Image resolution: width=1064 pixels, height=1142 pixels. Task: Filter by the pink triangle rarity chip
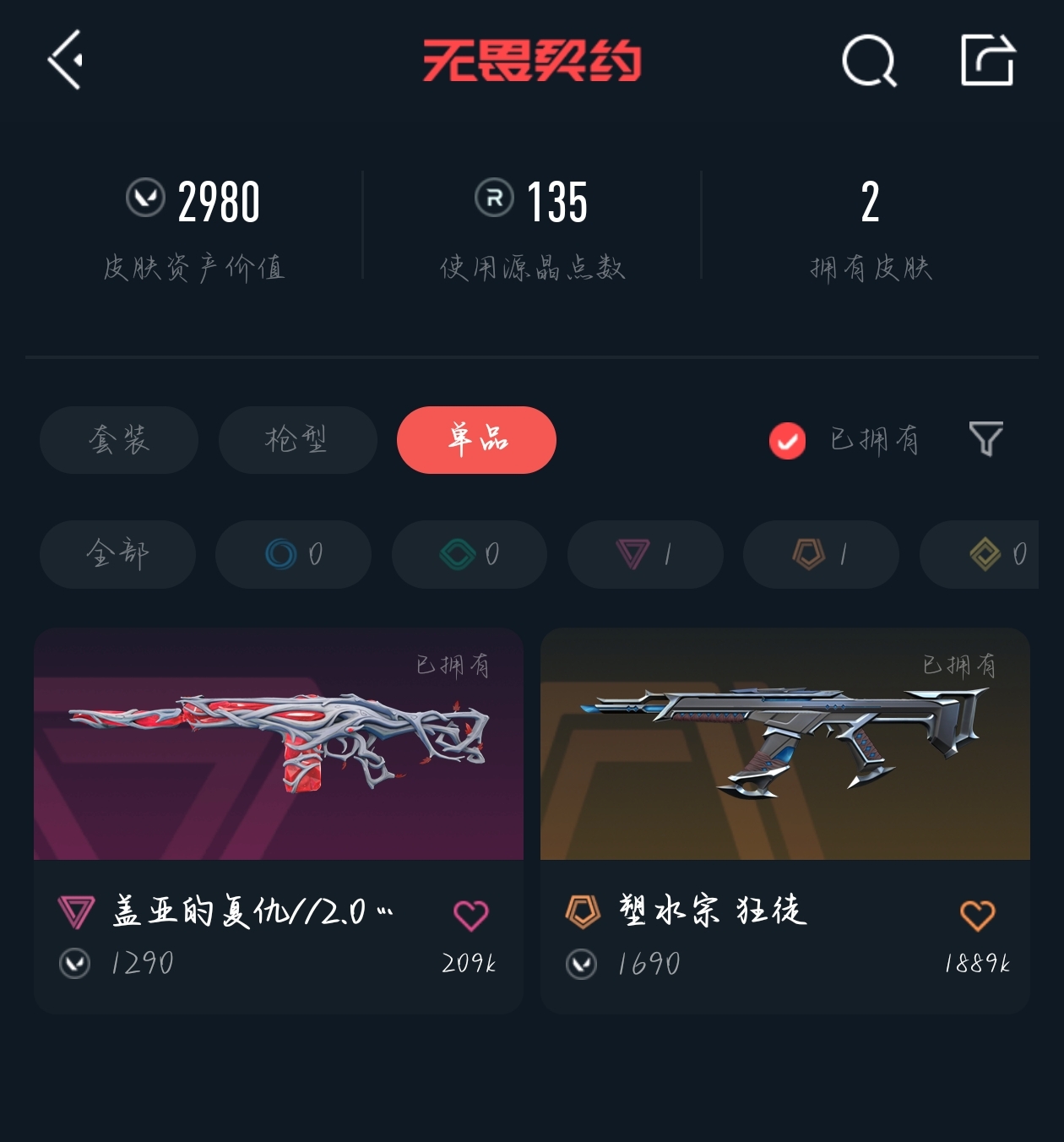645,554
